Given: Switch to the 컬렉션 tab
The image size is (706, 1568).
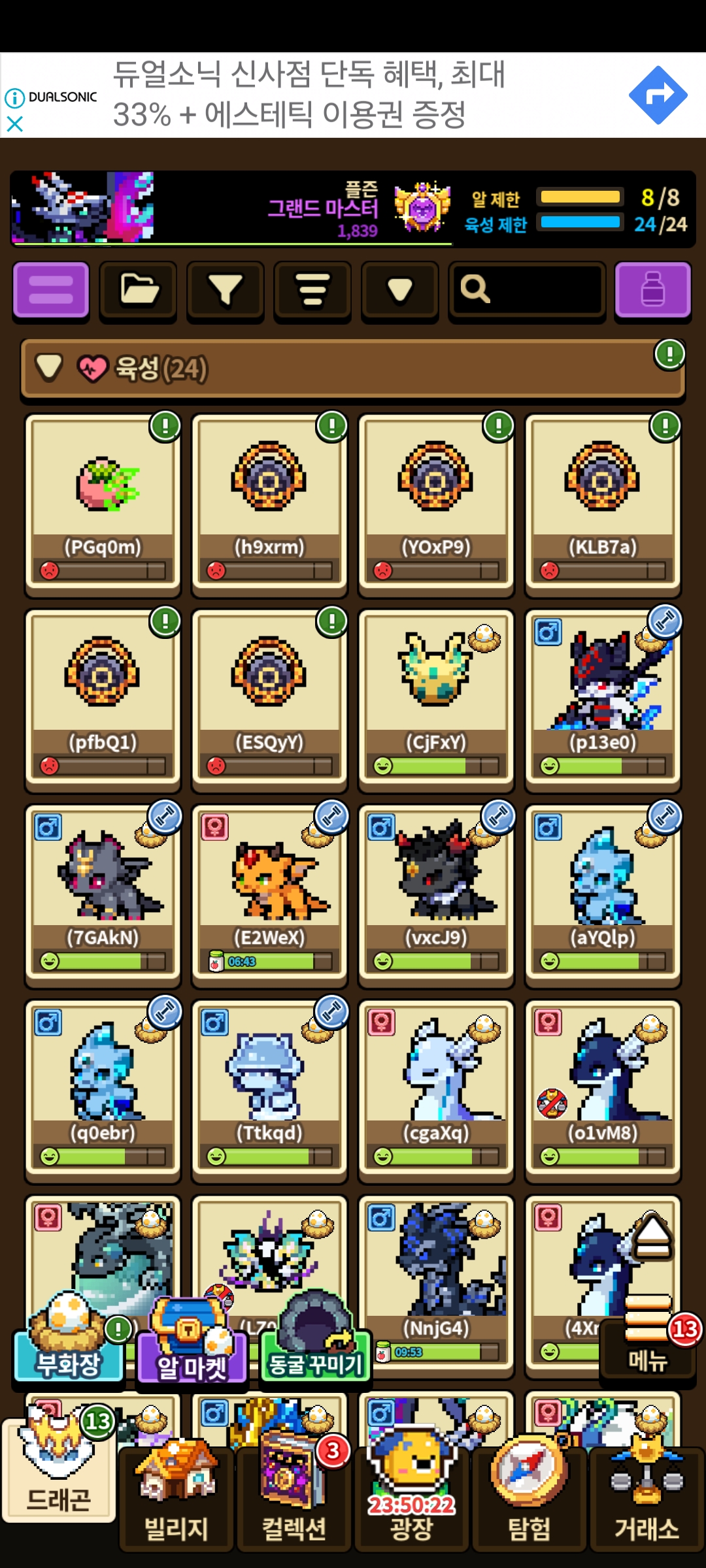Looking at the screenshot, I should click(294, 1503).
